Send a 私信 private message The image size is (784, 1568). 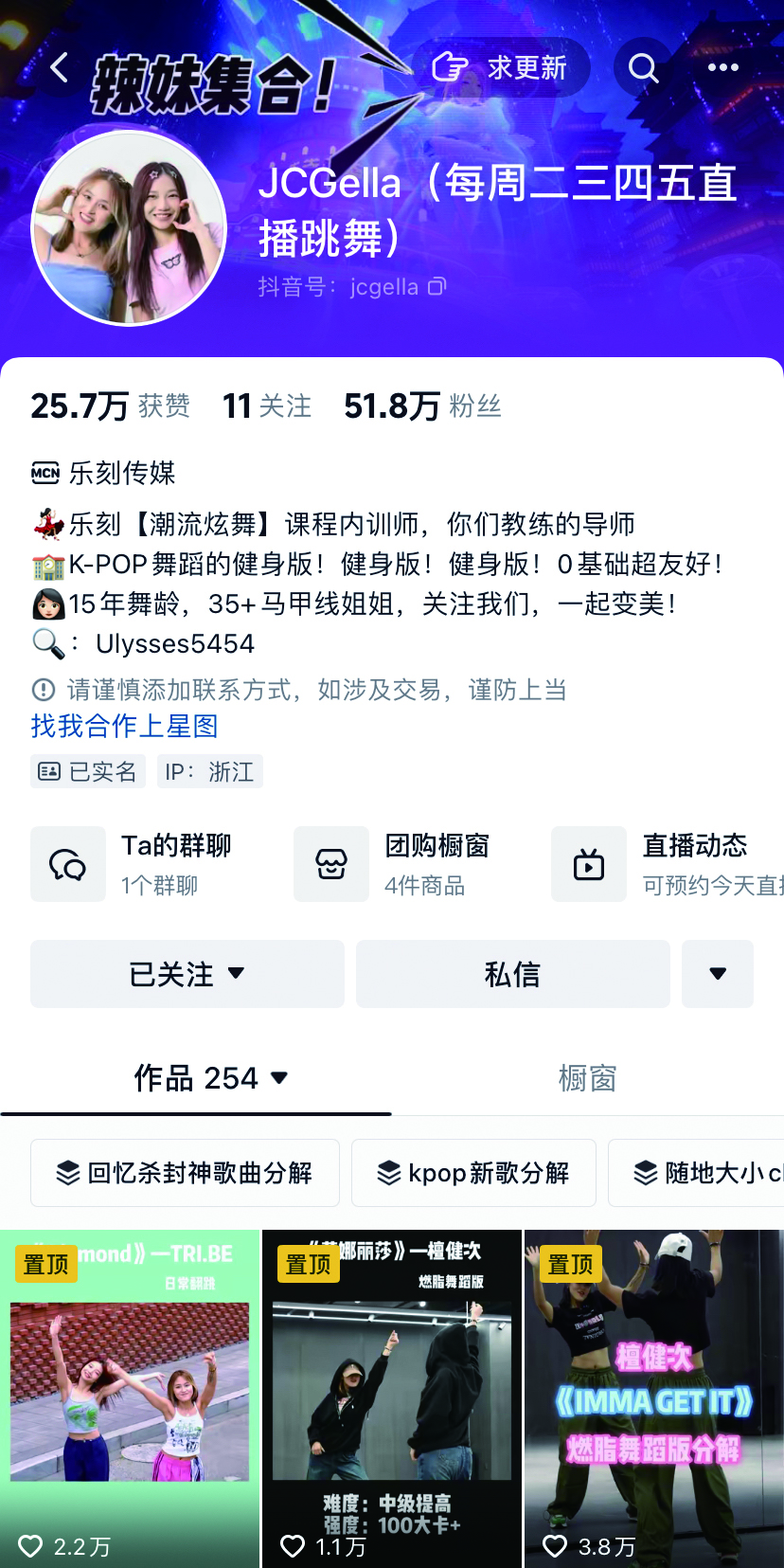(x=512, y=974)
